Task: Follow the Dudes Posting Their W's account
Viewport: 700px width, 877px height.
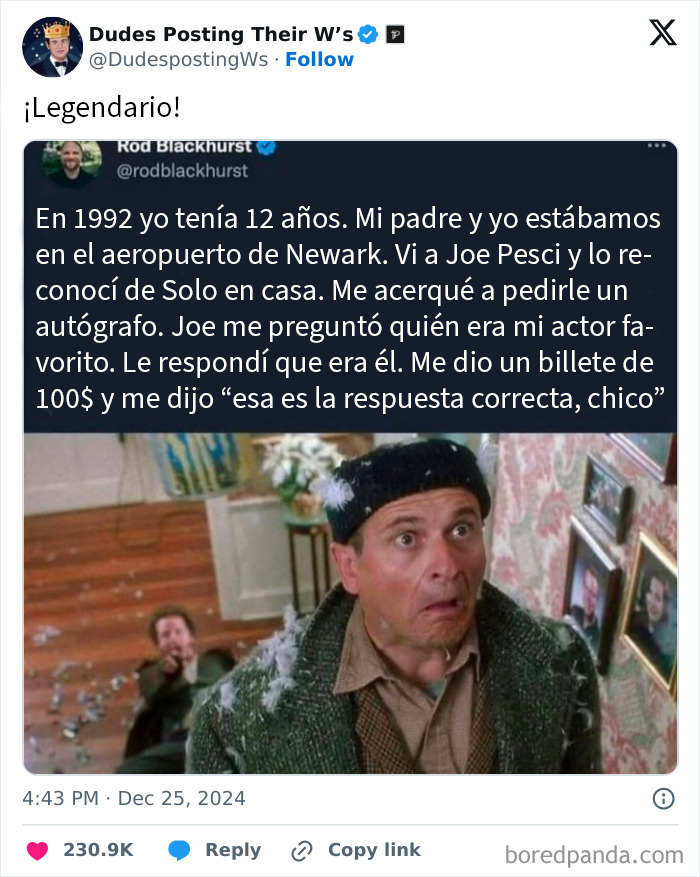Action: [319, 60]
